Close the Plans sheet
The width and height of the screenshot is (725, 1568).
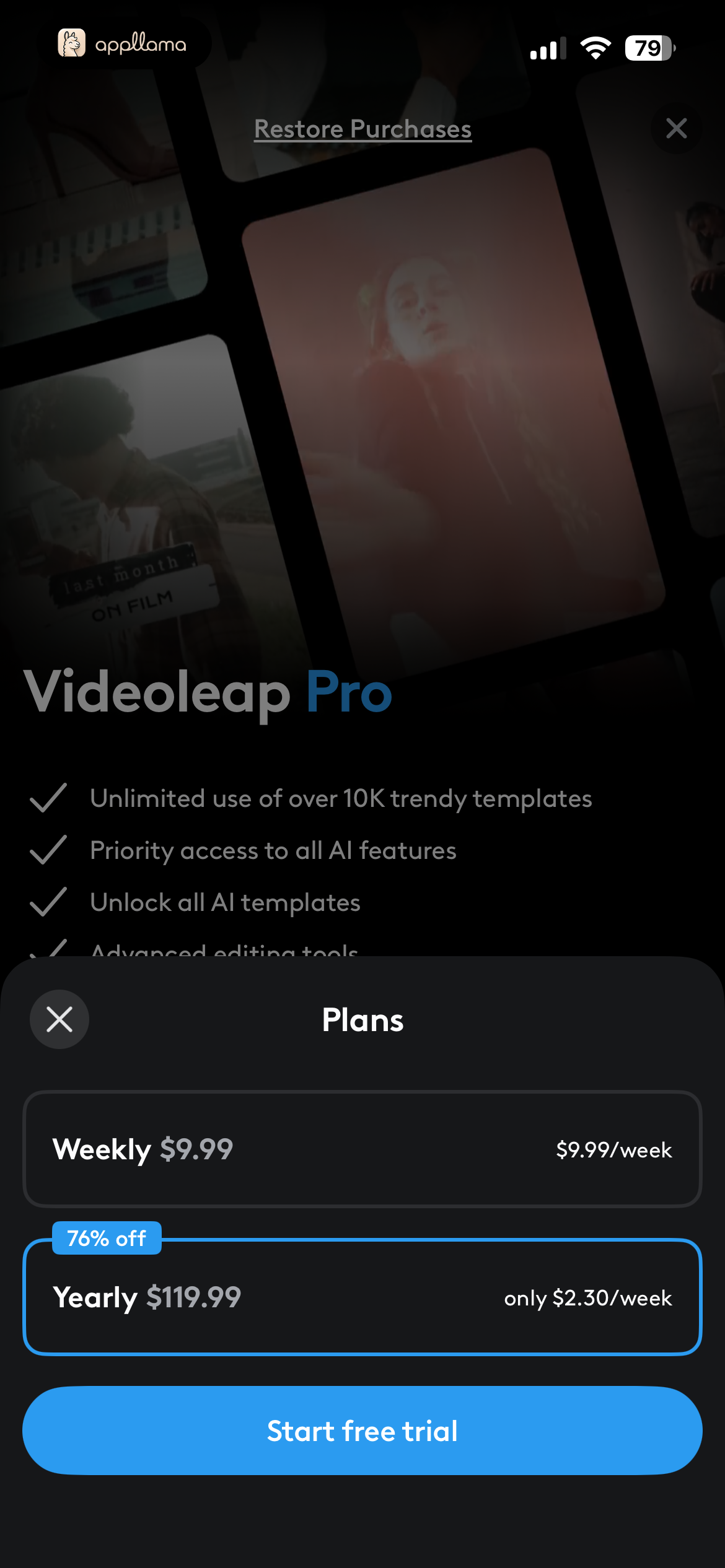pyautogui.click(x=59, y=1019)
